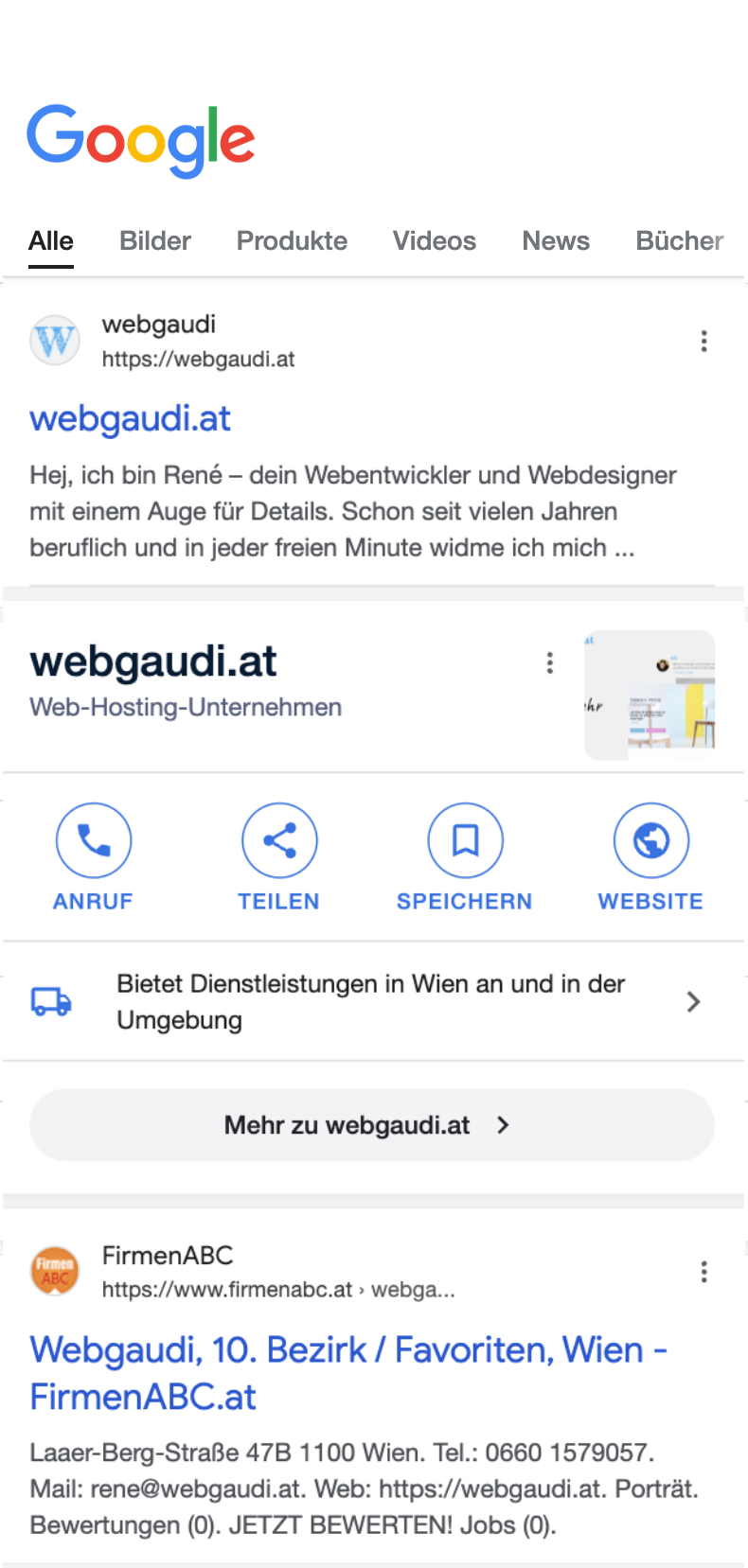Tap the WEBSITE globe icon
This screenshot has height=1568, width=748.
pos(650,839)
